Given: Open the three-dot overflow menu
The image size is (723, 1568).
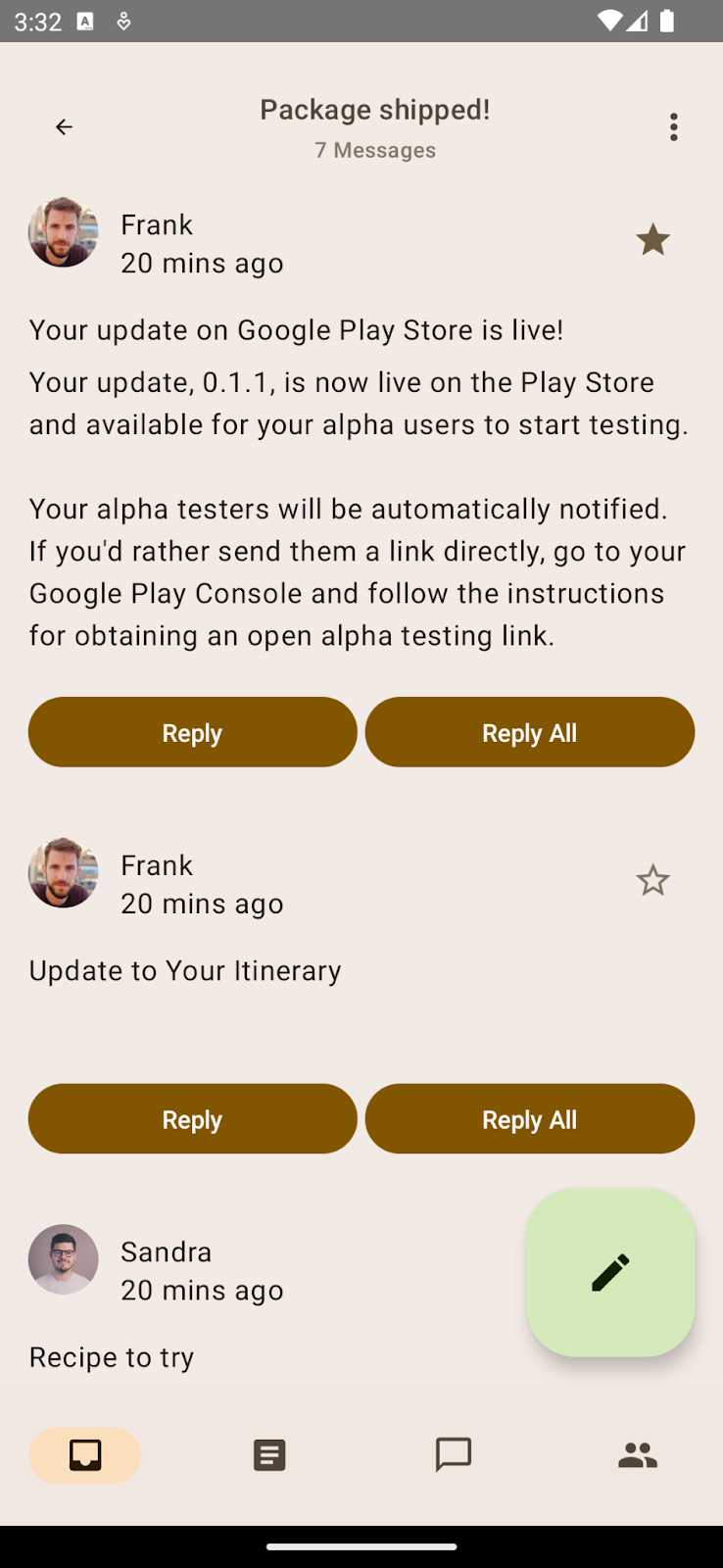Looking at the screenshot, I should (674, 127).
